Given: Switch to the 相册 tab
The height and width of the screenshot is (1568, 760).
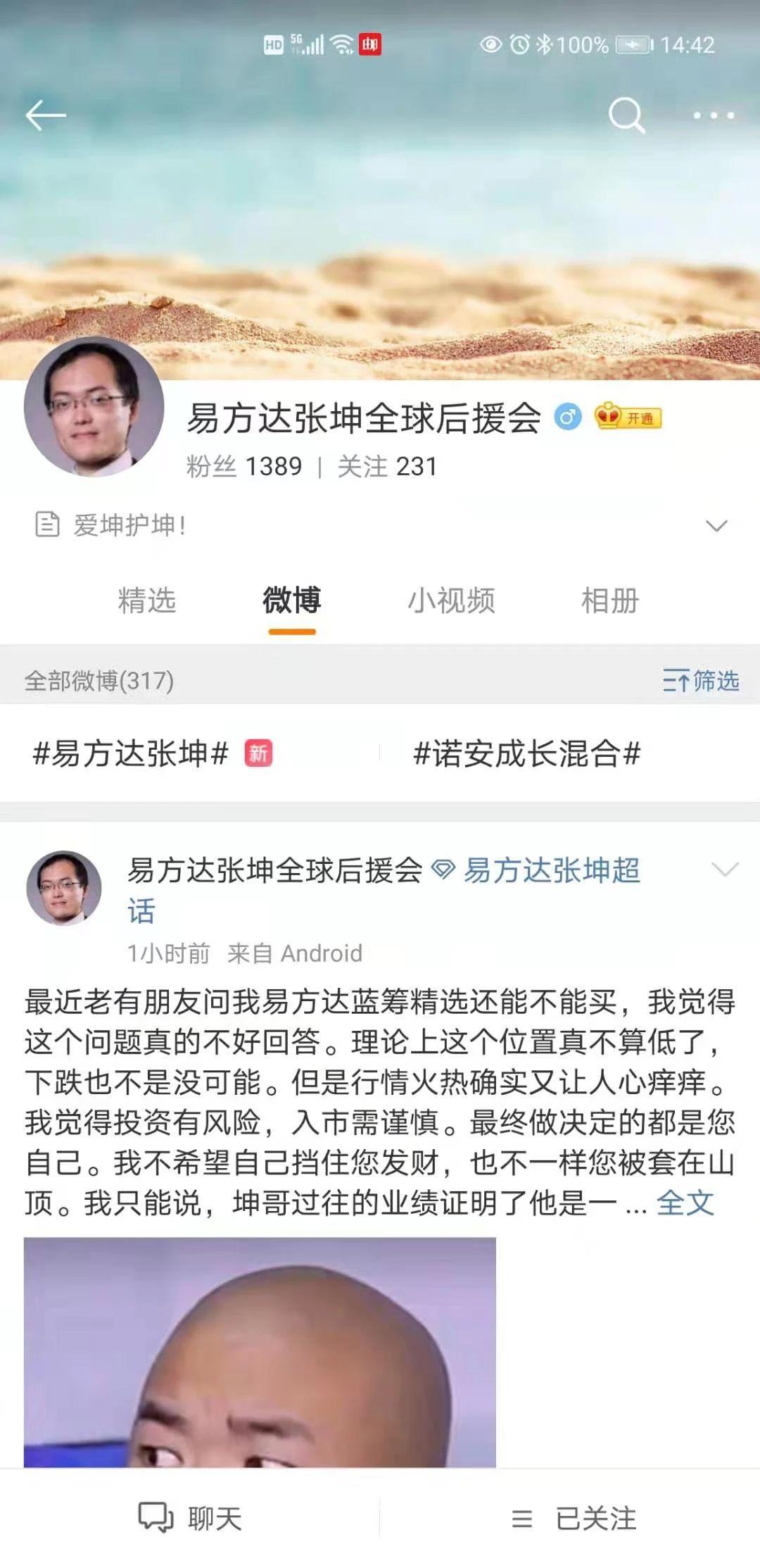Looking at the screenshot, I should 610,601.
